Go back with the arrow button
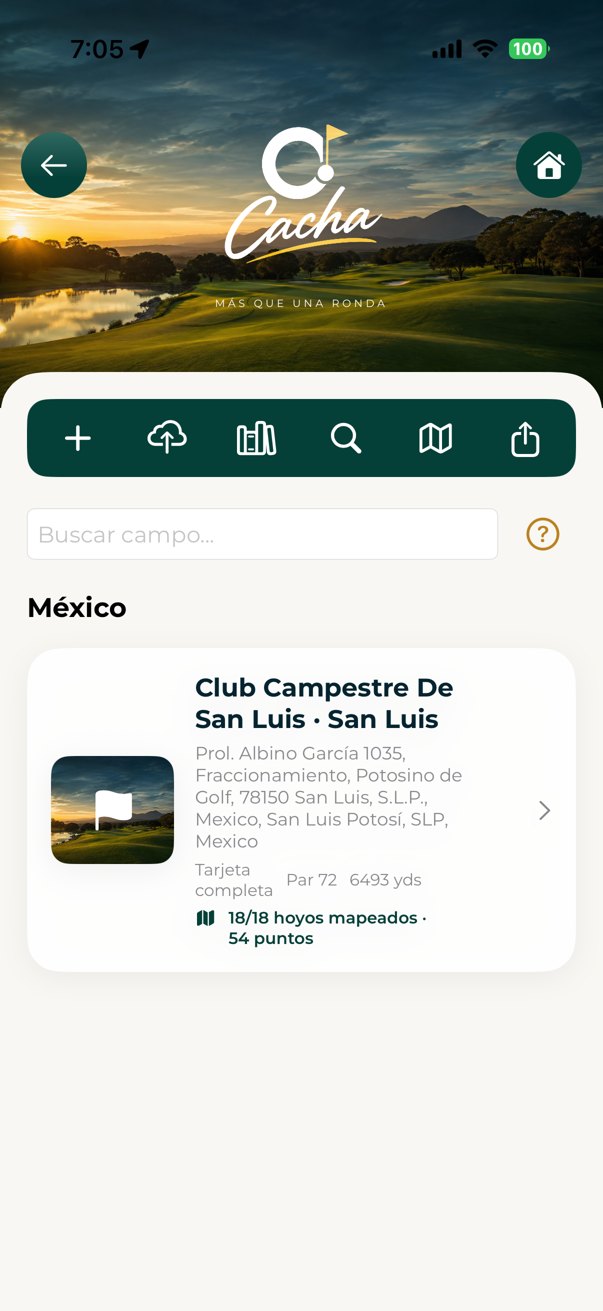The image size is (603, 1311). (54, 165)
